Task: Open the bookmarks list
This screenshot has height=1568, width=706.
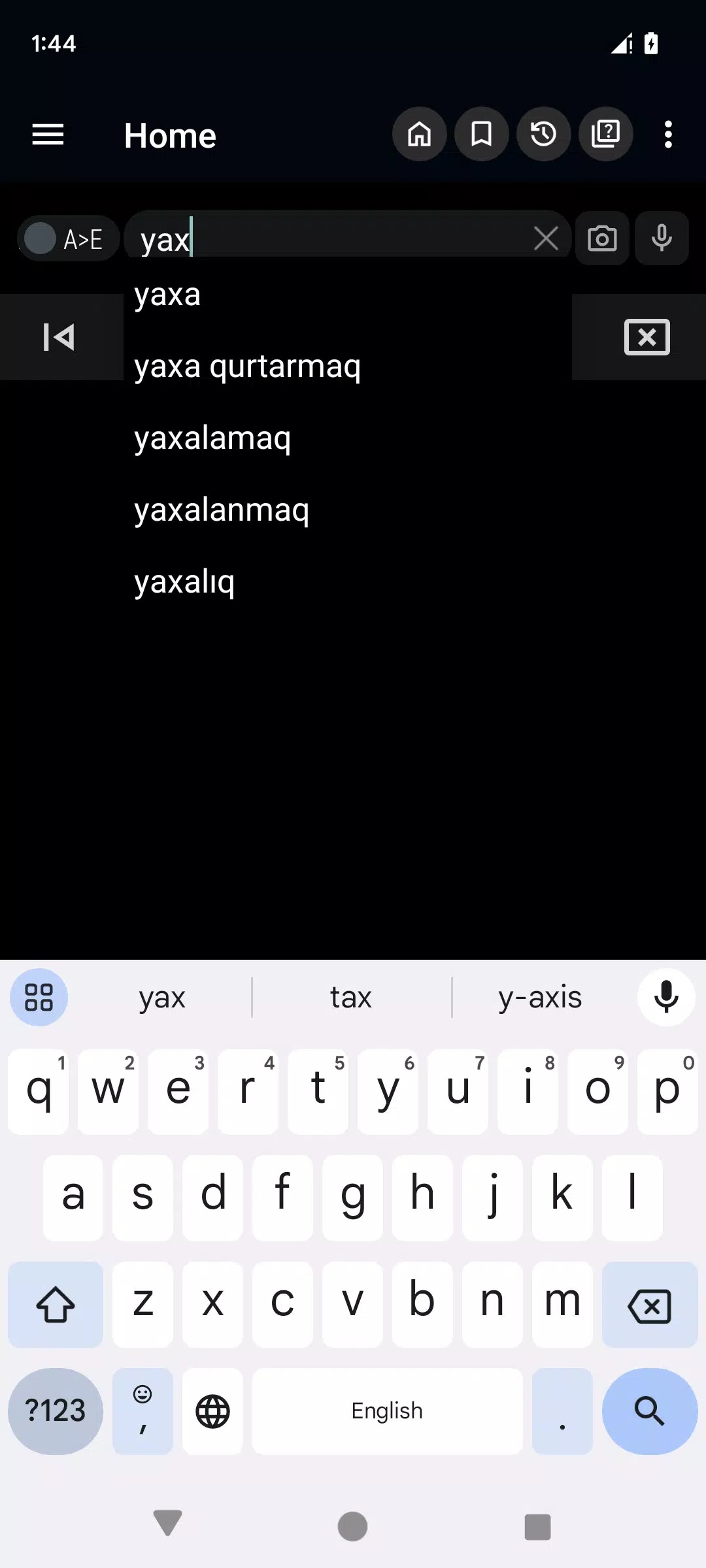Action: tap(481, 135)
